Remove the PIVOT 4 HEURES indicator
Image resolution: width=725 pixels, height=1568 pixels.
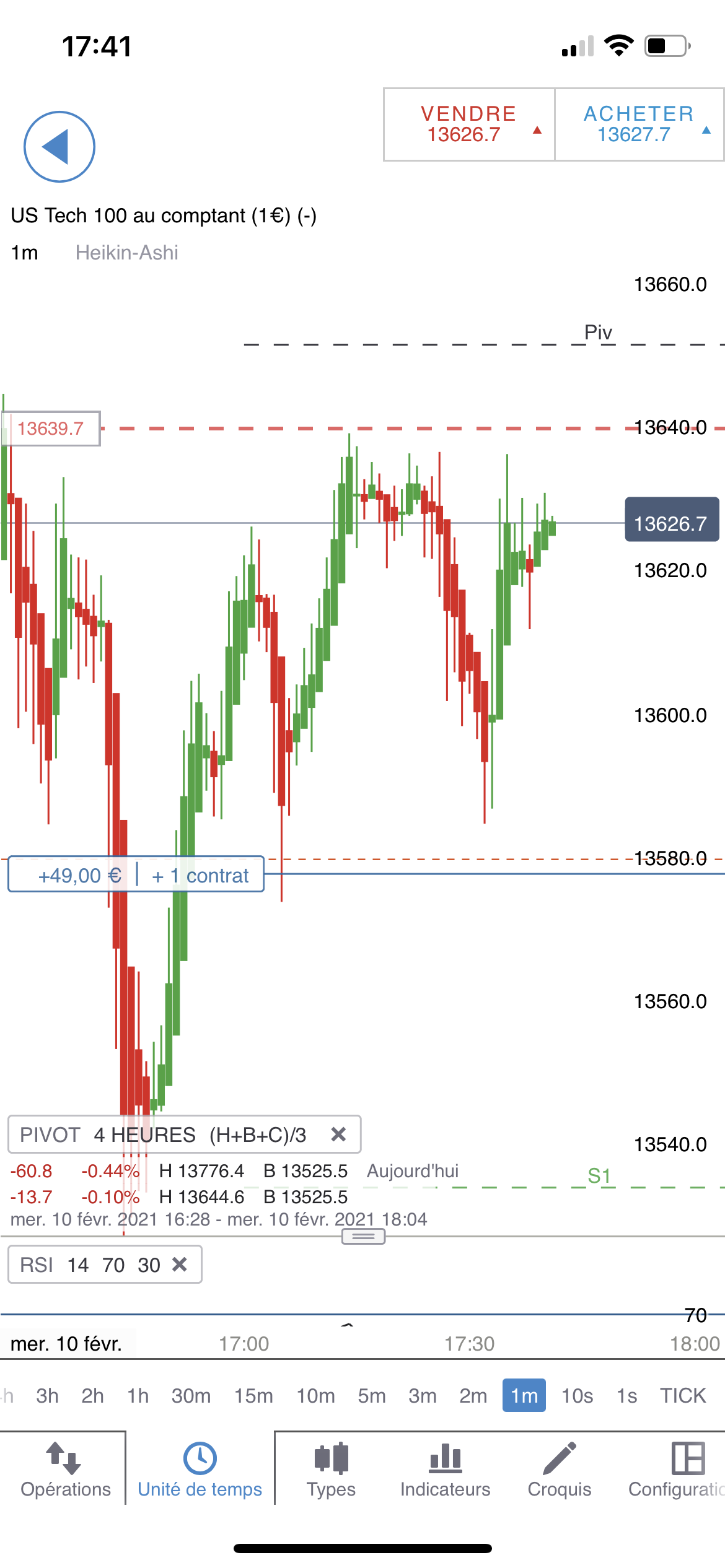click(x=338, y=1135)
